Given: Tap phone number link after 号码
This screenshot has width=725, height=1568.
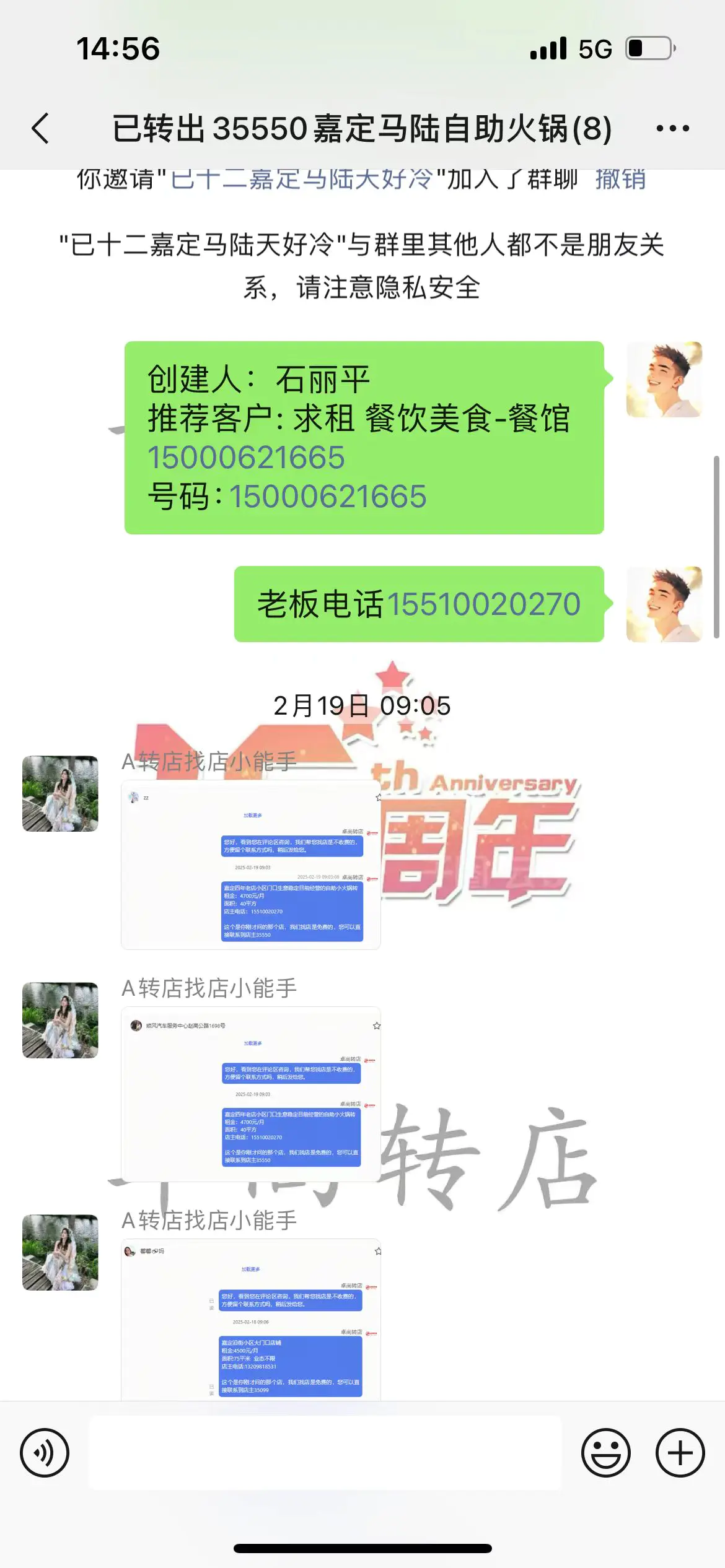Looking at the screenshot, I should tap(328, 497).
